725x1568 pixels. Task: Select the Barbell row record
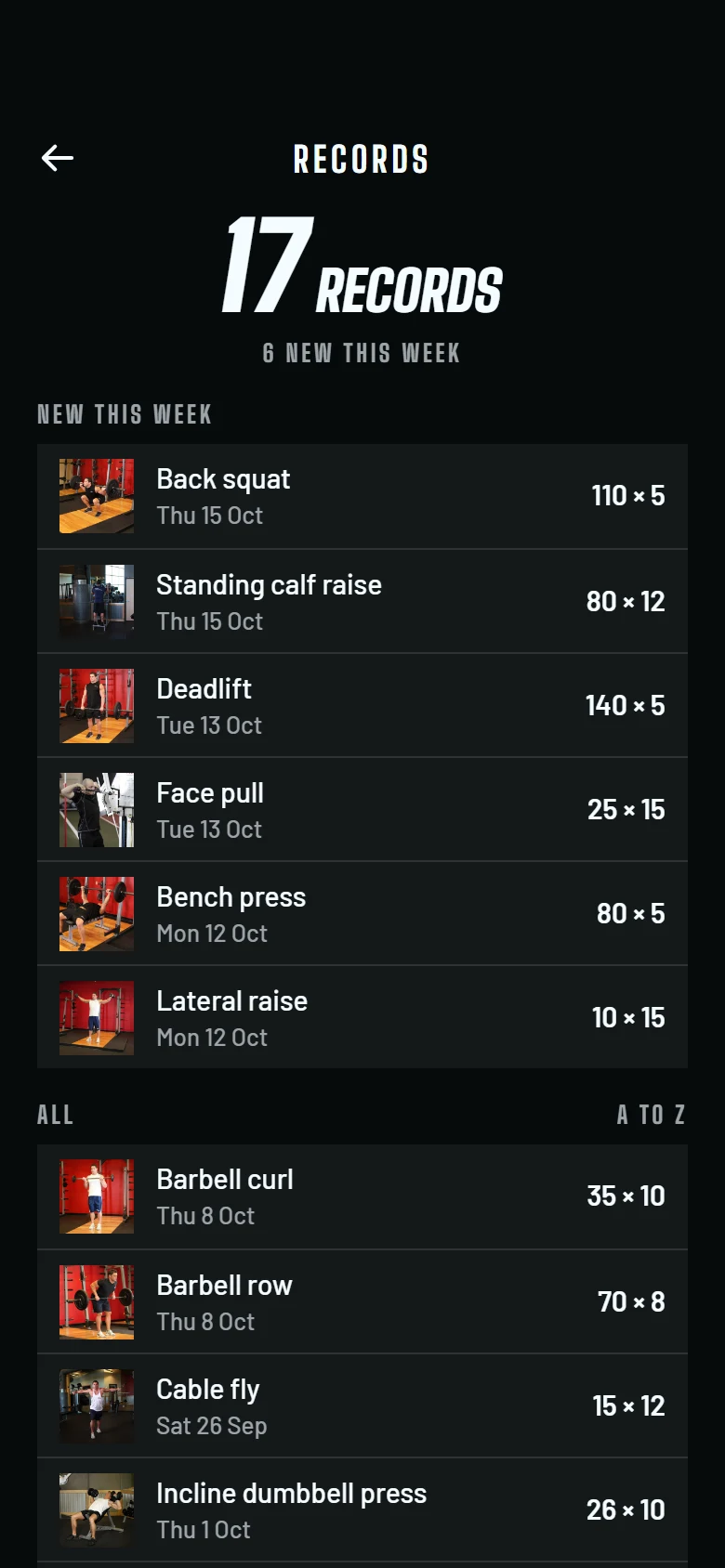[362, 1301]
